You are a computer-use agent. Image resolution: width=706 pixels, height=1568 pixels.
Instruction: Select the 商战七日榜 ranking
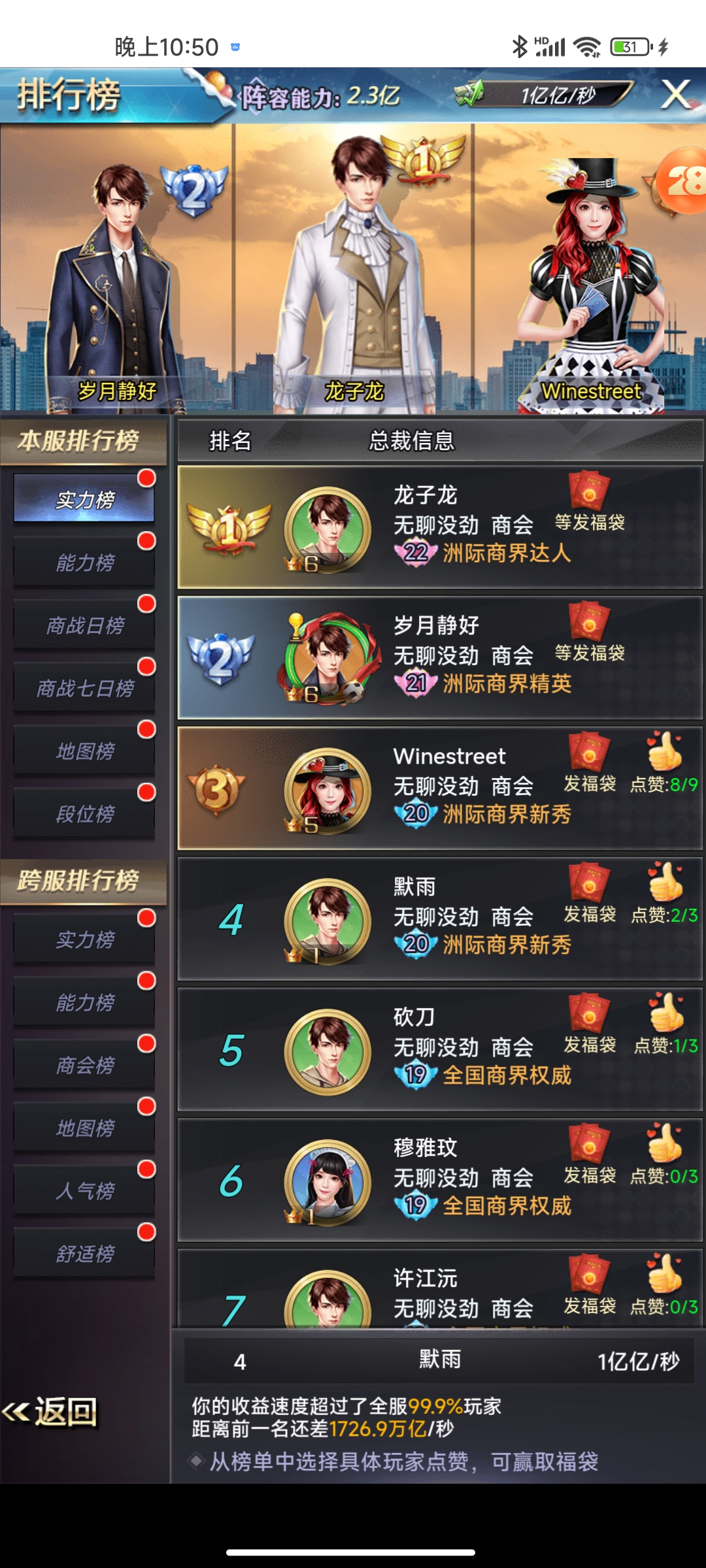click(x=84, y=688)
